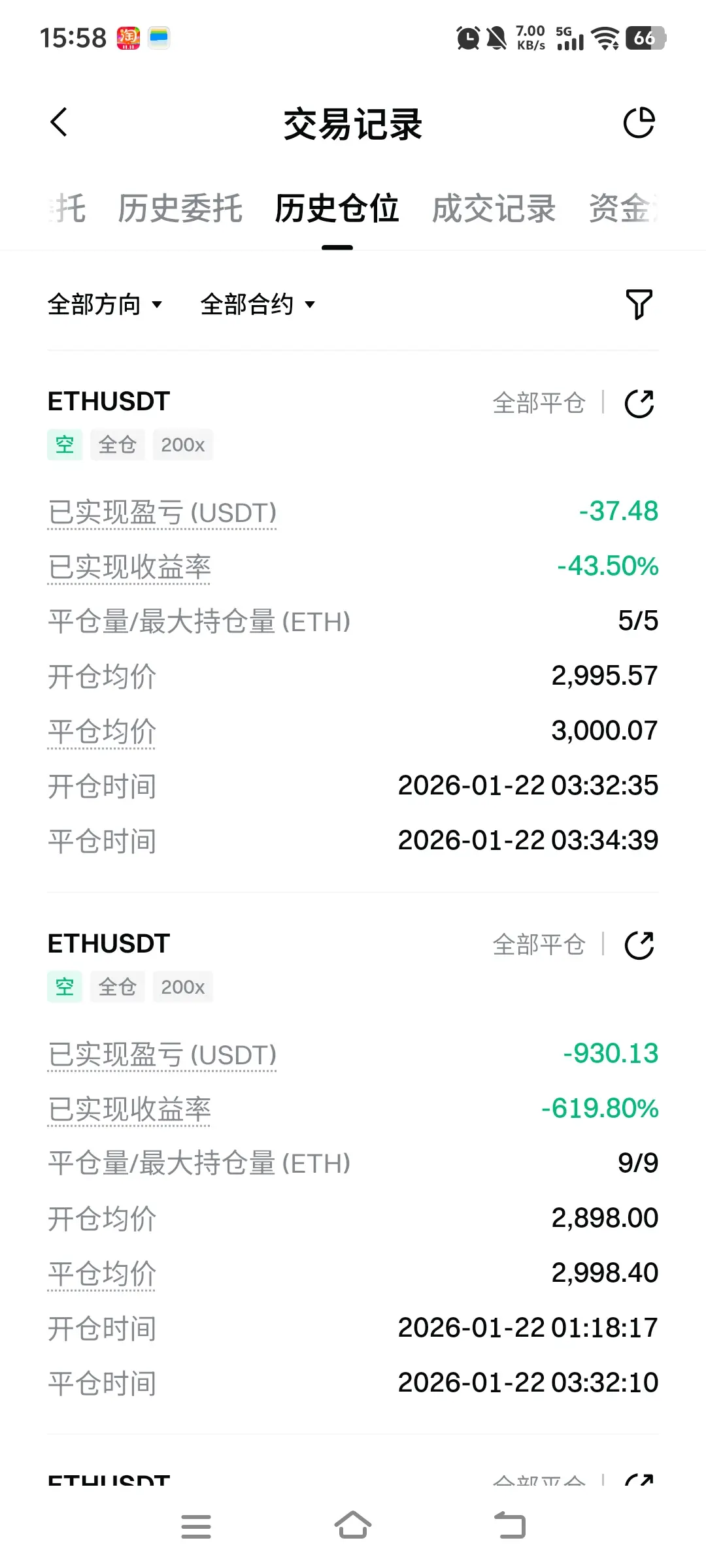
Task: Go to the system home screen
Action: [x=353, y=1526]
